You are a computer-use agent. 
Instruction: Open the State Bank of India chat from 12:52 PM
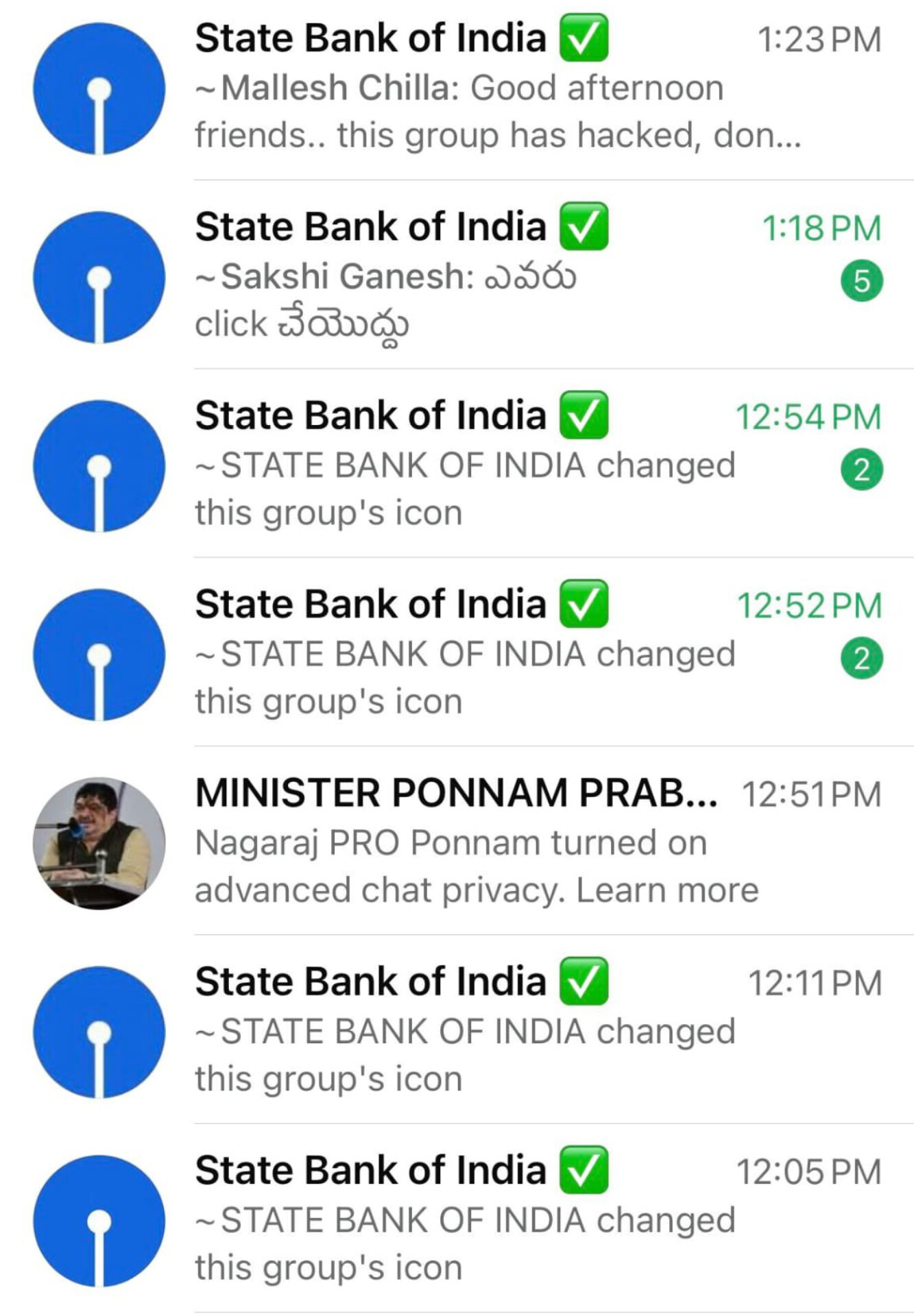point(480,655)
